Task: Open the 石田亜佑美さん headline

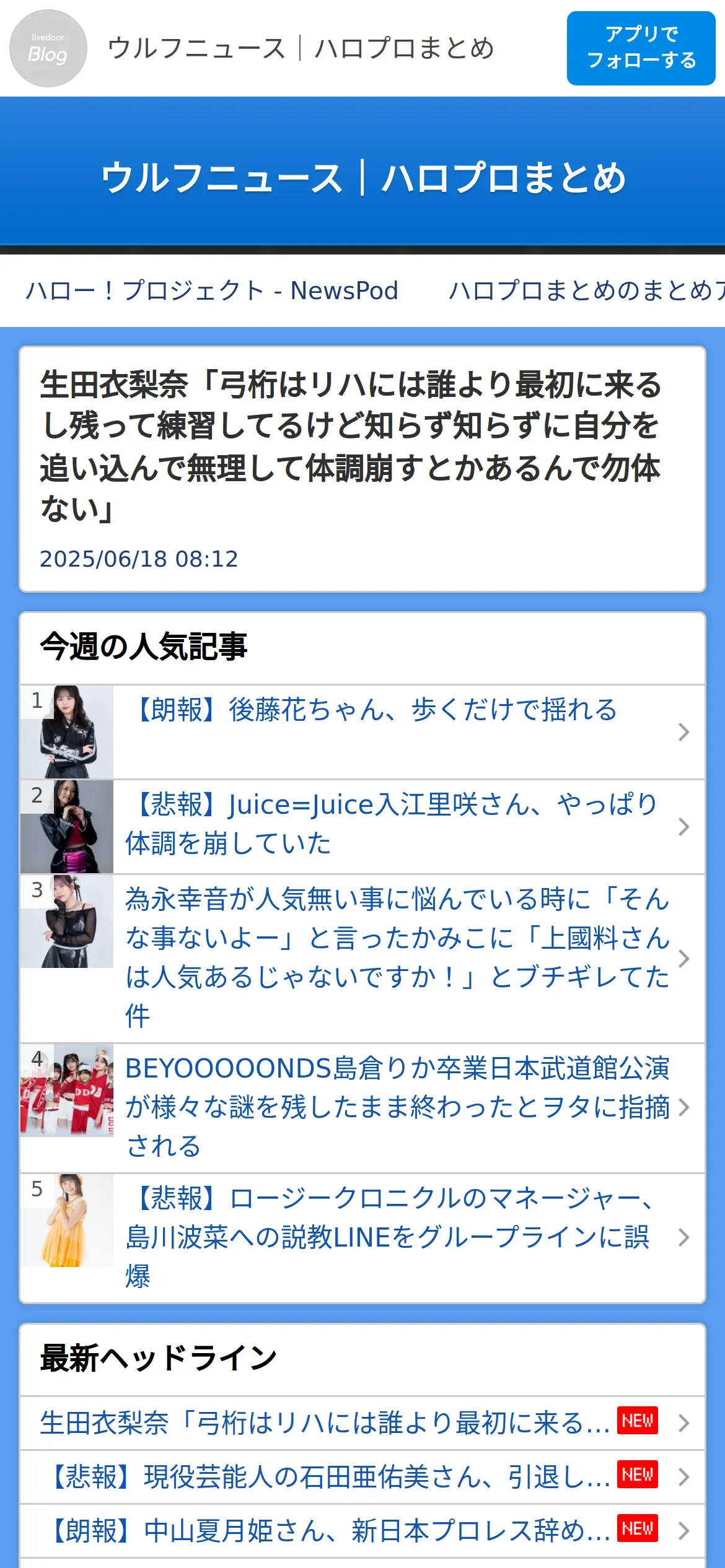Action: [328, 1477]
